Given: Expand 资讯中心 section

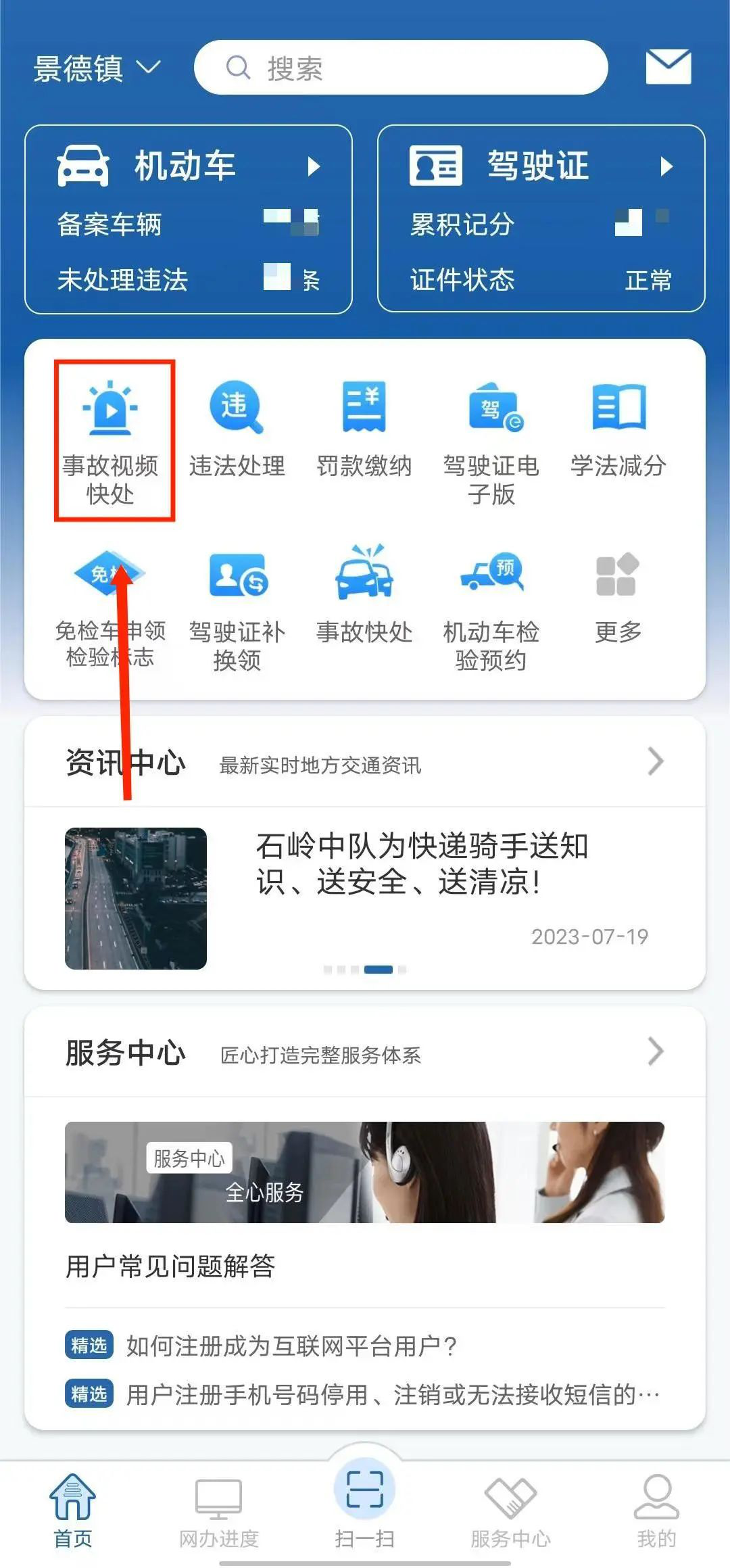Looking at the screenshot, I should 654,761.
